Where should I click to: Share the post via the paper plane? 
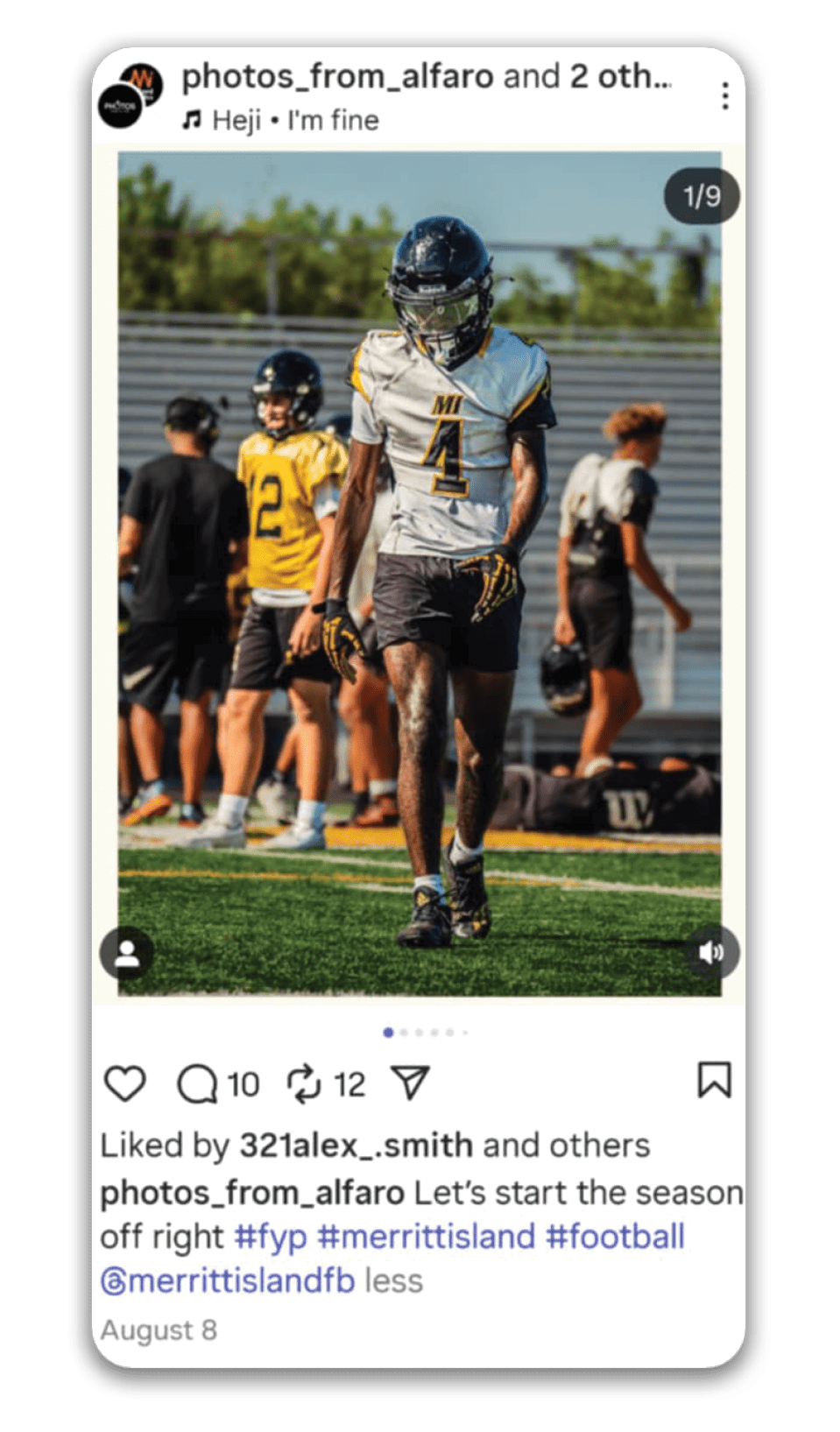(x=411, y=1083)
